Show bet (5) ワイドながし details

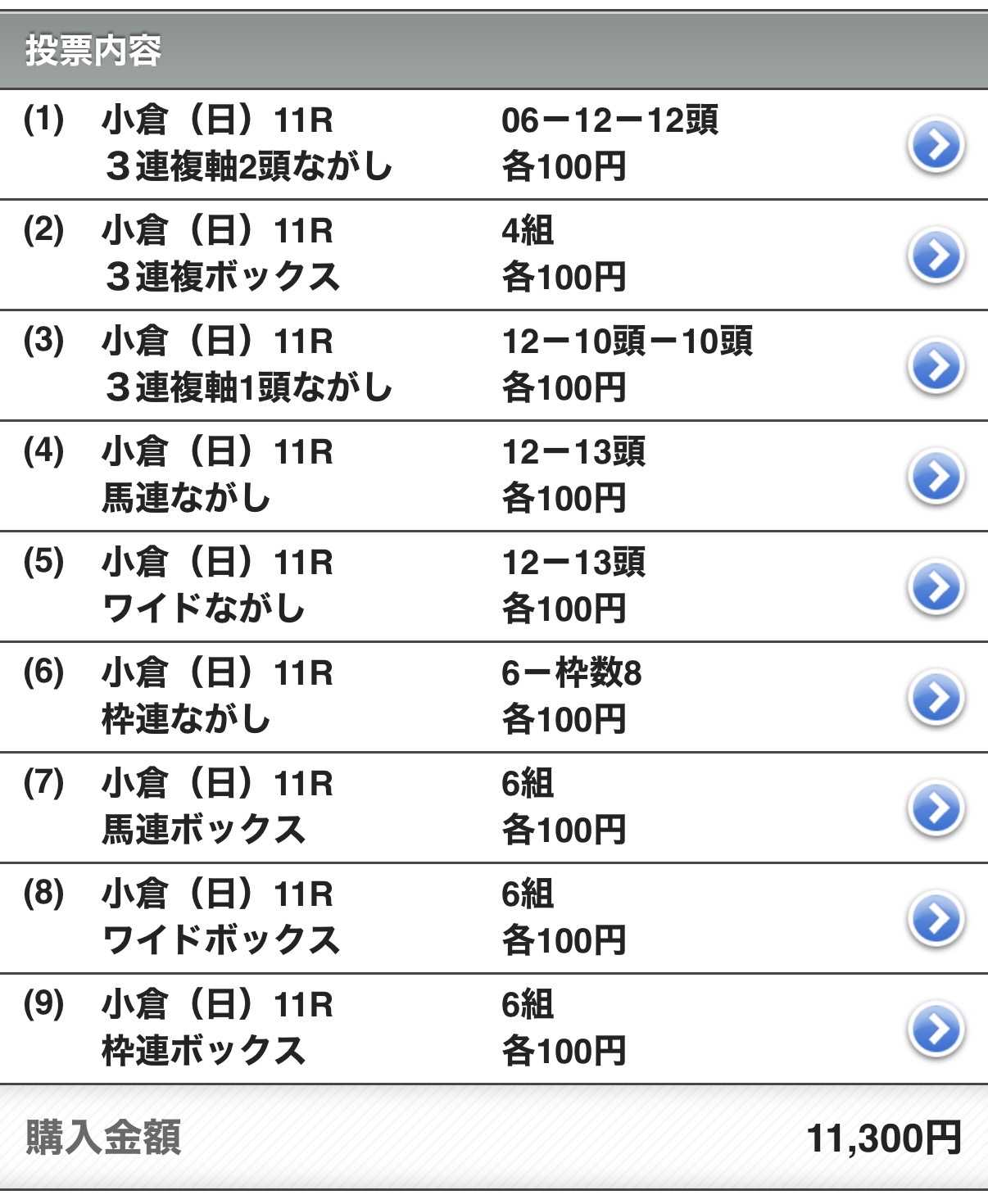point(935,587)
